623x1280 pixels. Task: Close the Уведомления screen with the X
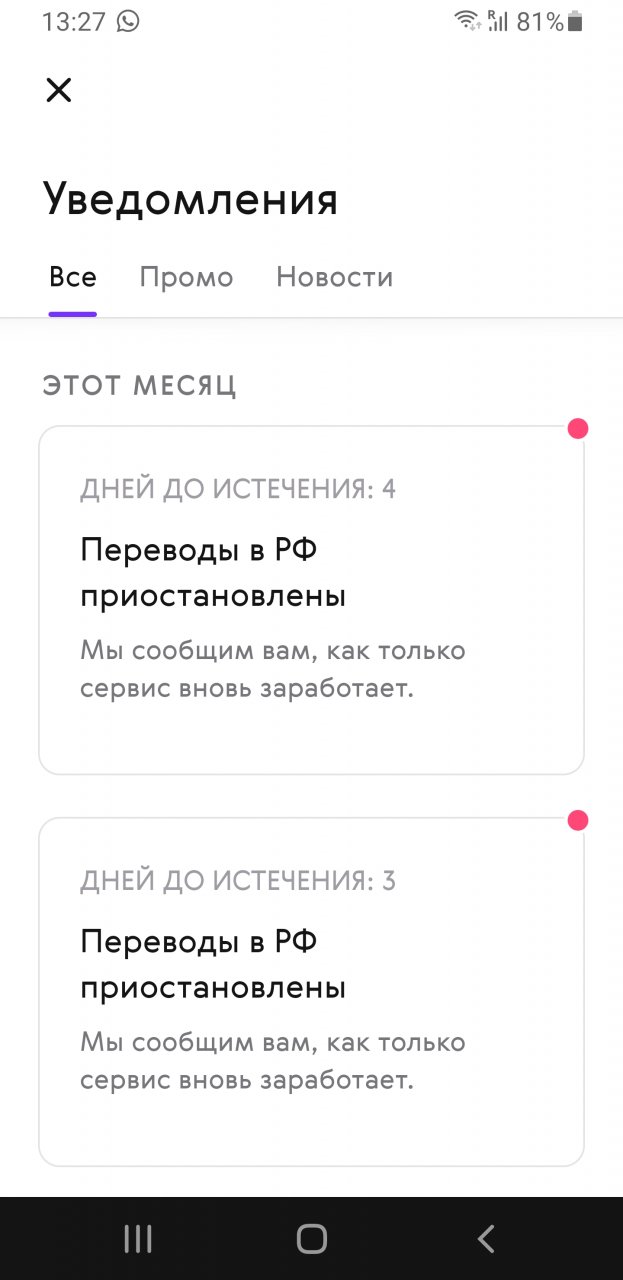click(x=59, y=90)
